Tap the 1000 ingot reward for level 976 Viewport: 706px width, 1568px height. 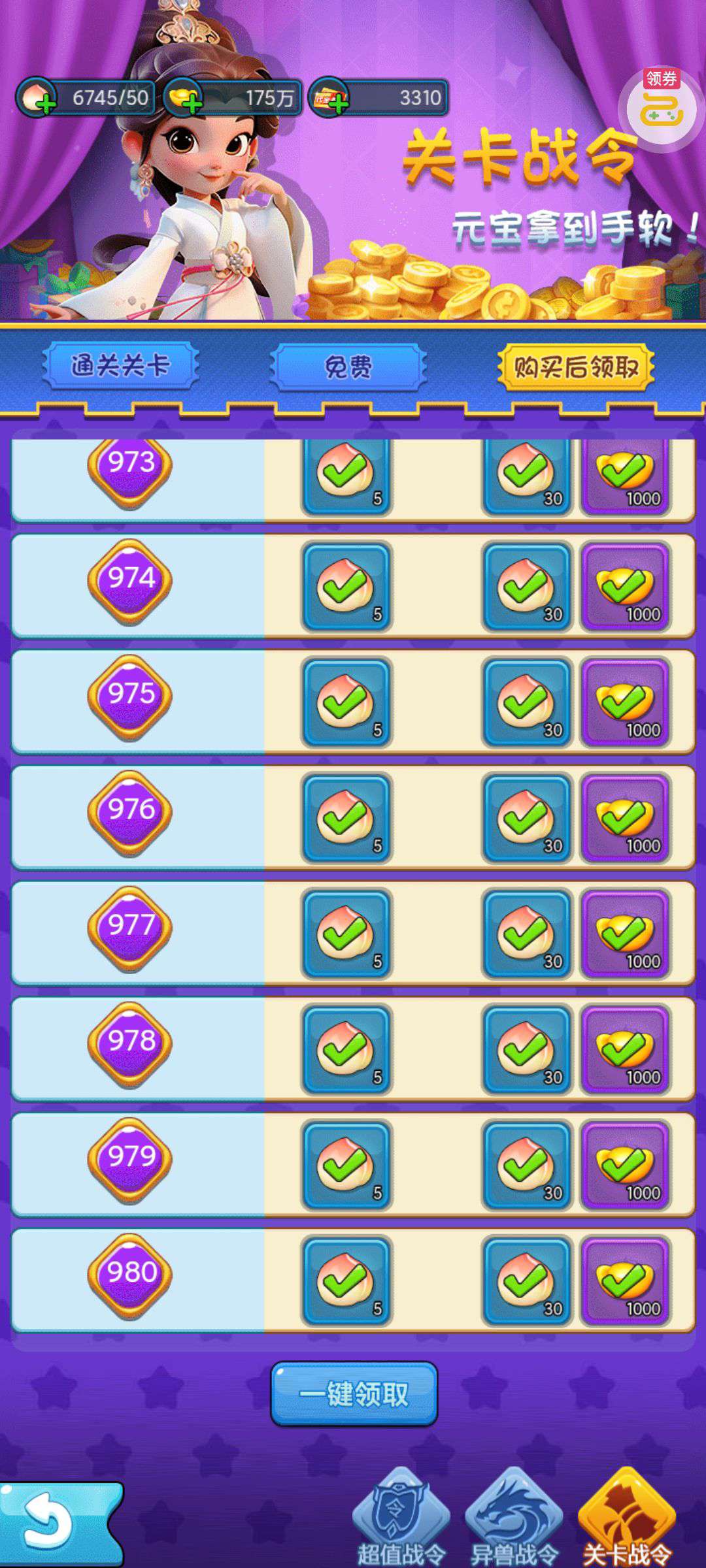click(x=626, y=817)
